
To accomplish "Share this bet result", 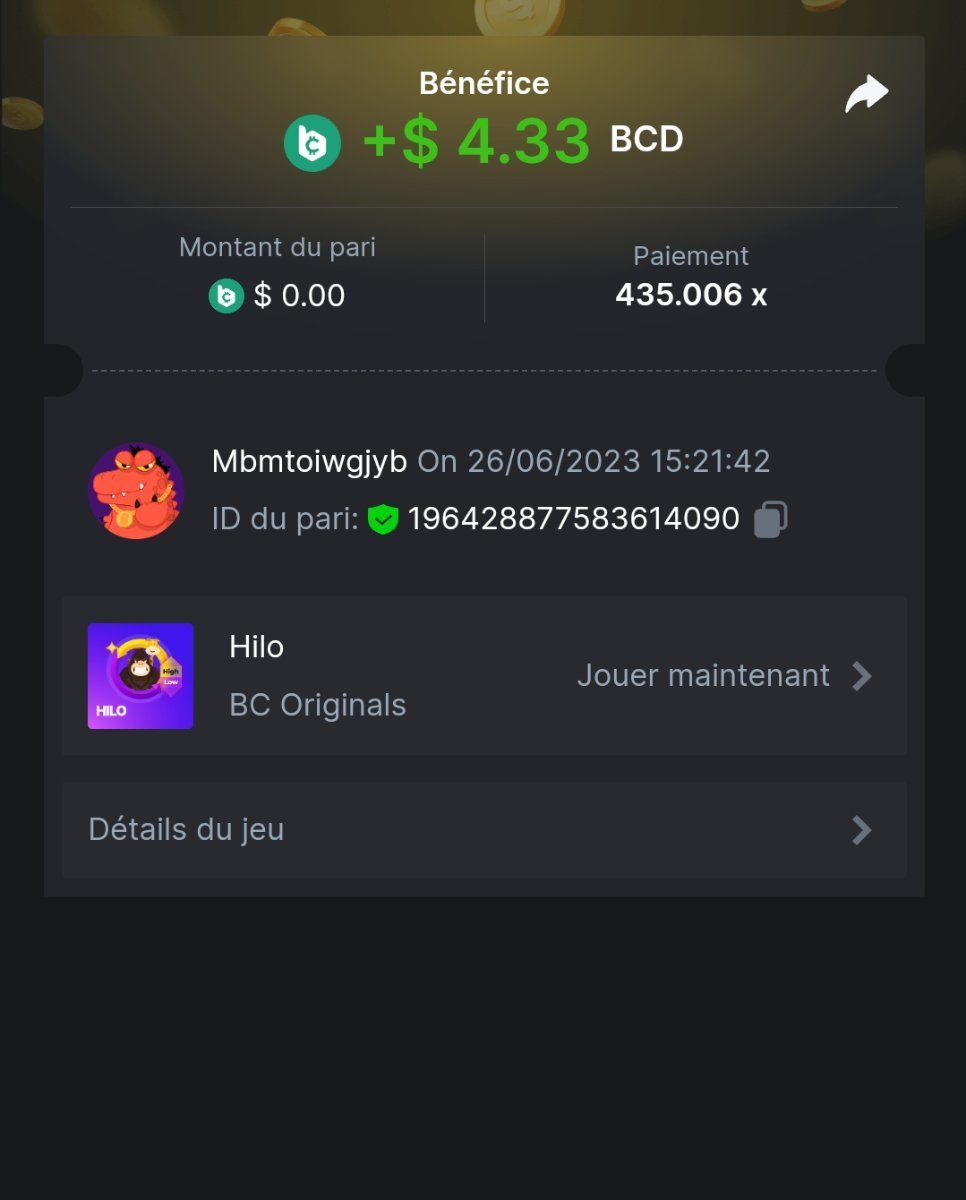I will [x=866, y=95].
